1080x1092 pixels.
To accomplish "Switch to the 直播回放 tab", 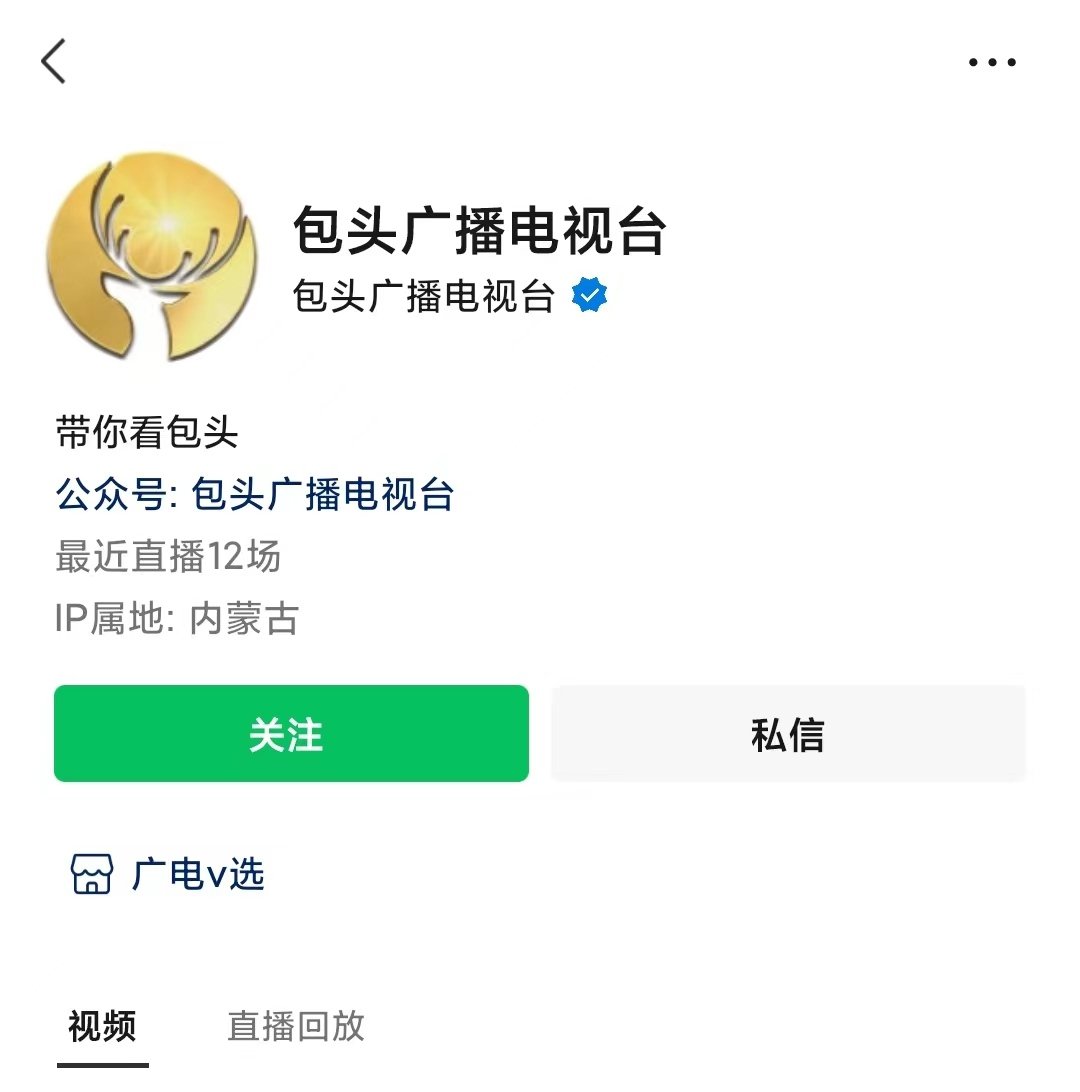I will (296, 1027).
